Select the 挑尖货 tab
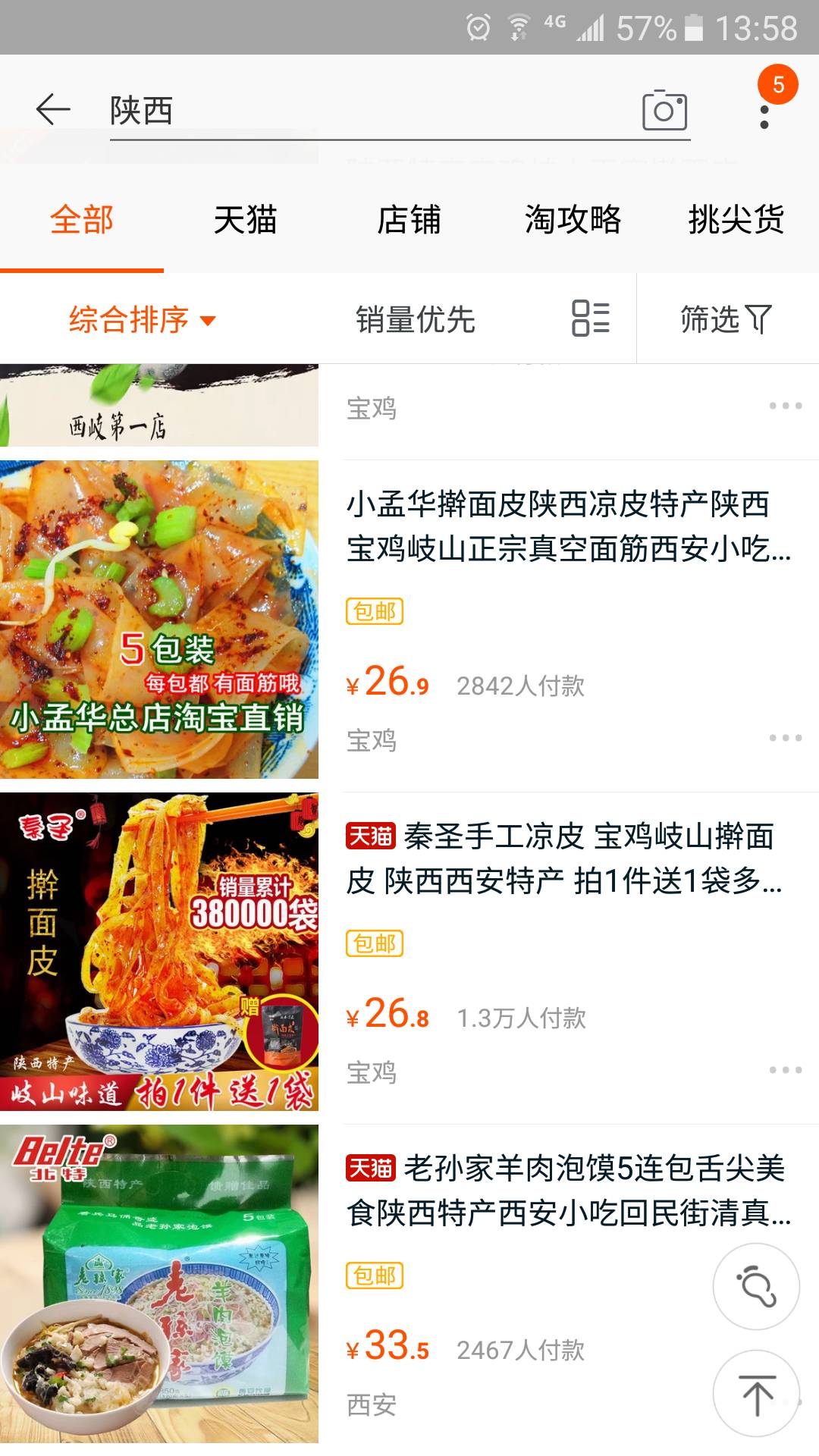 coord(736,220)
